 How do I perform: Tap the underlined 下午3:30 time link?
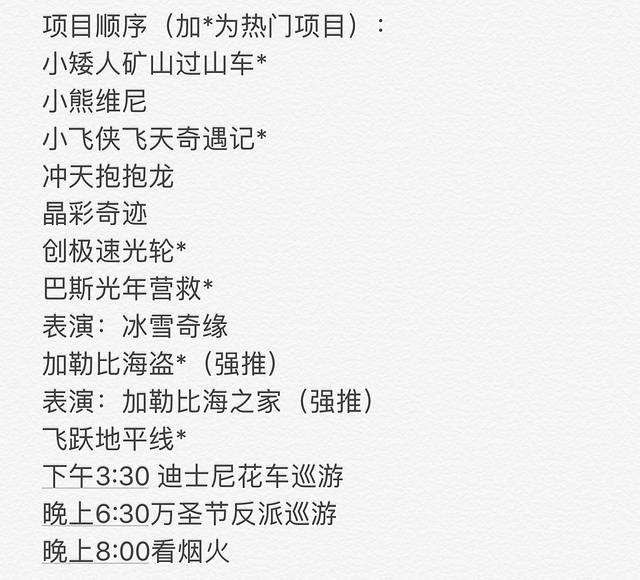[95, 475]
